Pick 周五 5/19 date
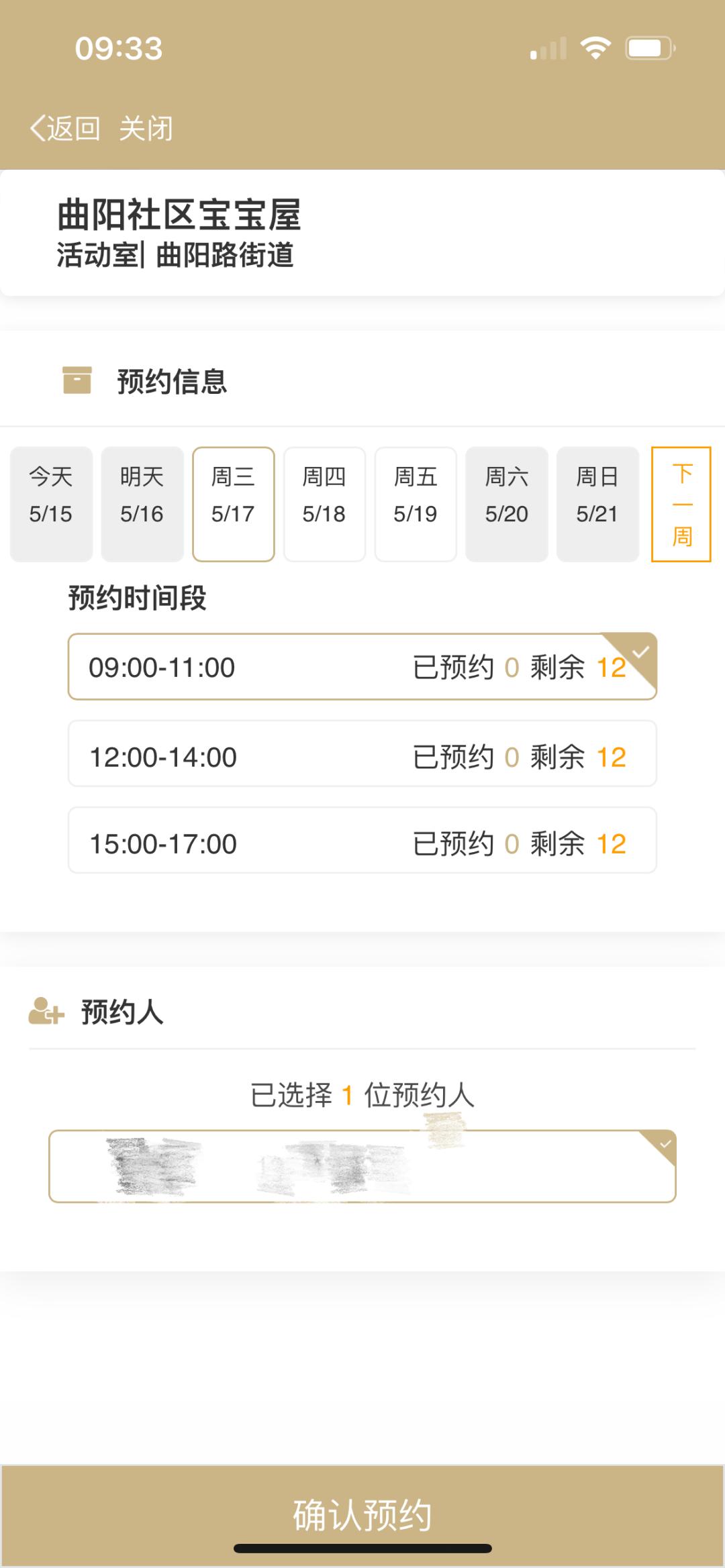Screen dimensions: 725x1568 point(416,504)
